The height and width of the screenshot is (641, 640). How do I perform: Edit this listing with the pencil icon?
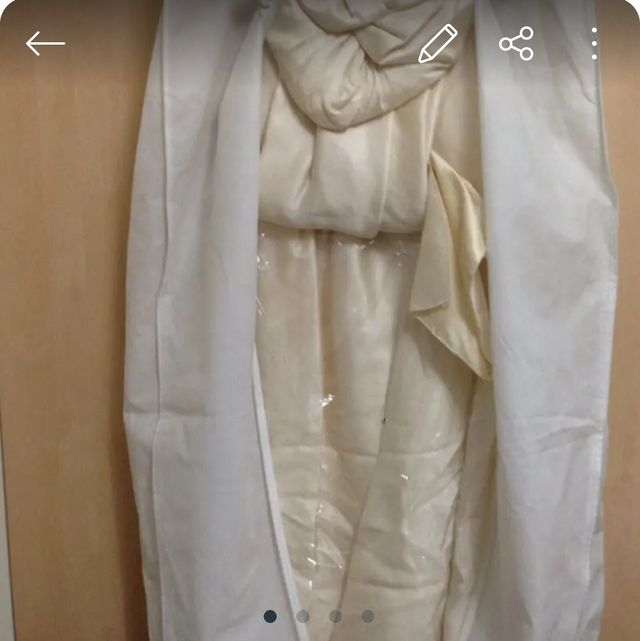(x=437, y=44)
